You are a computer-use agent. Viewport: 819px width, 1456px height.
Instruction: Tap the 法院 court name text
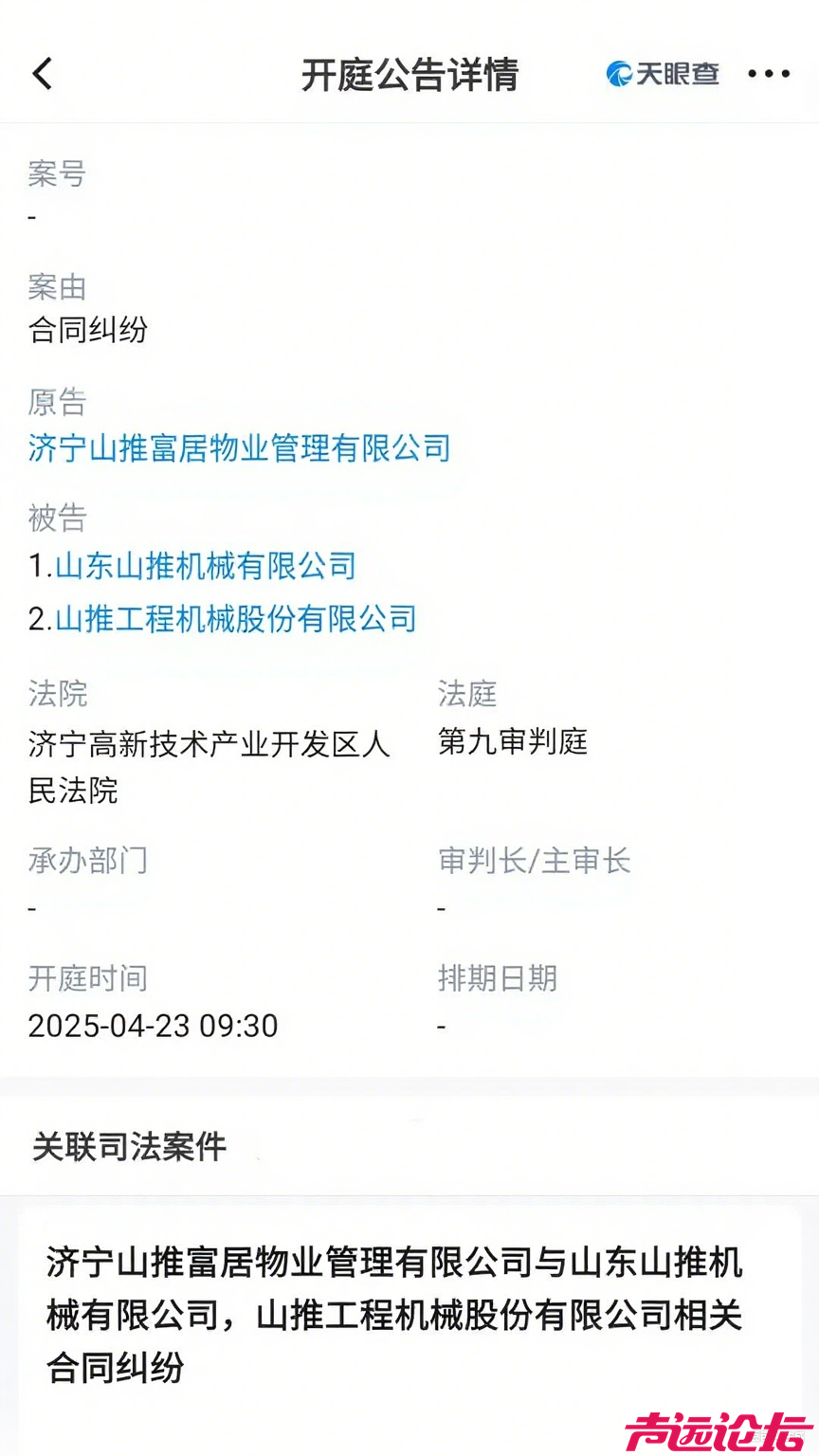[x=210, y=768]
